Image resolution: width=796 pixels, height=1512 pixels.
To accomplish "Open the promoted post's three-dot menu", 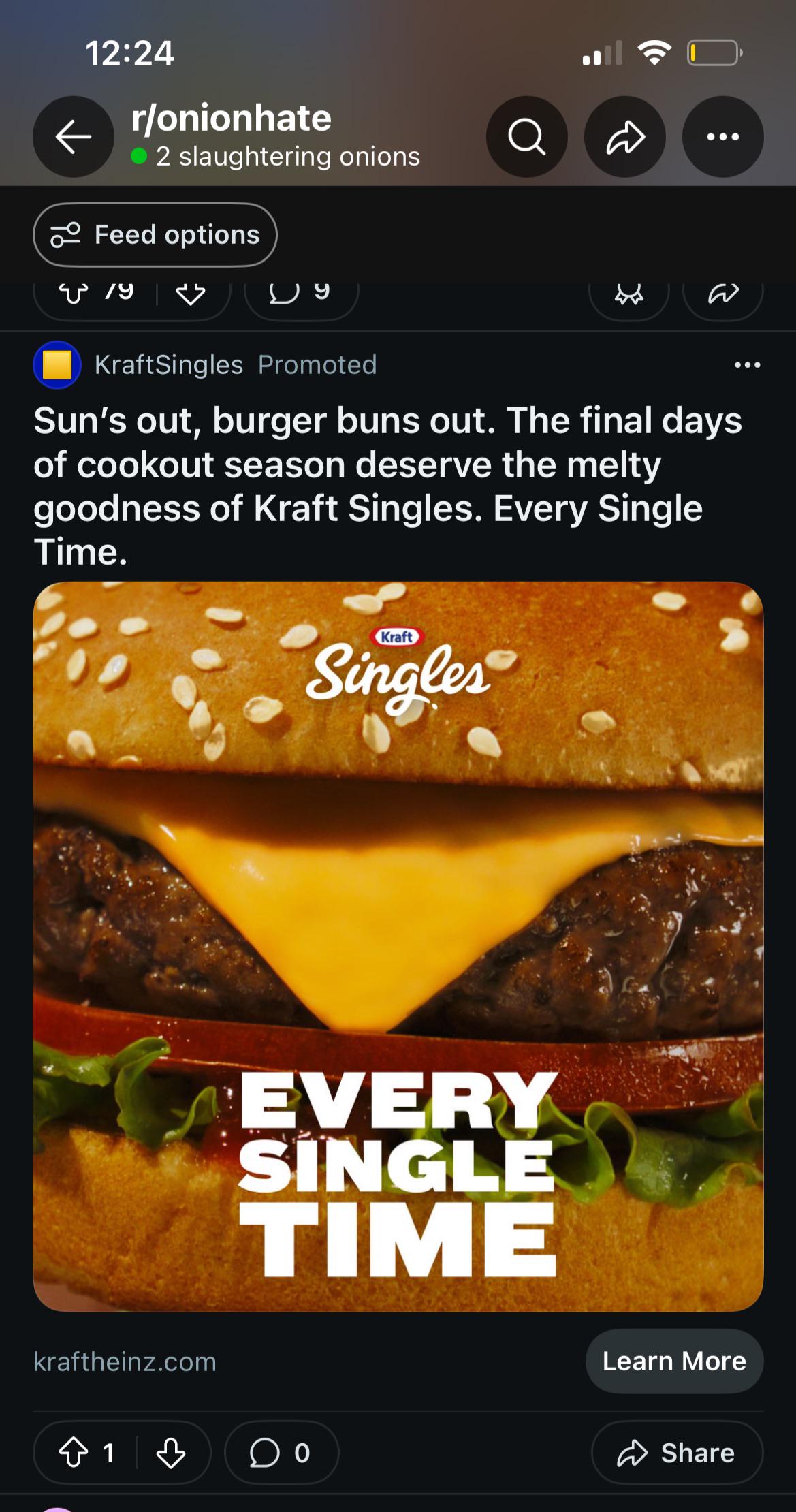I will 748,365.
